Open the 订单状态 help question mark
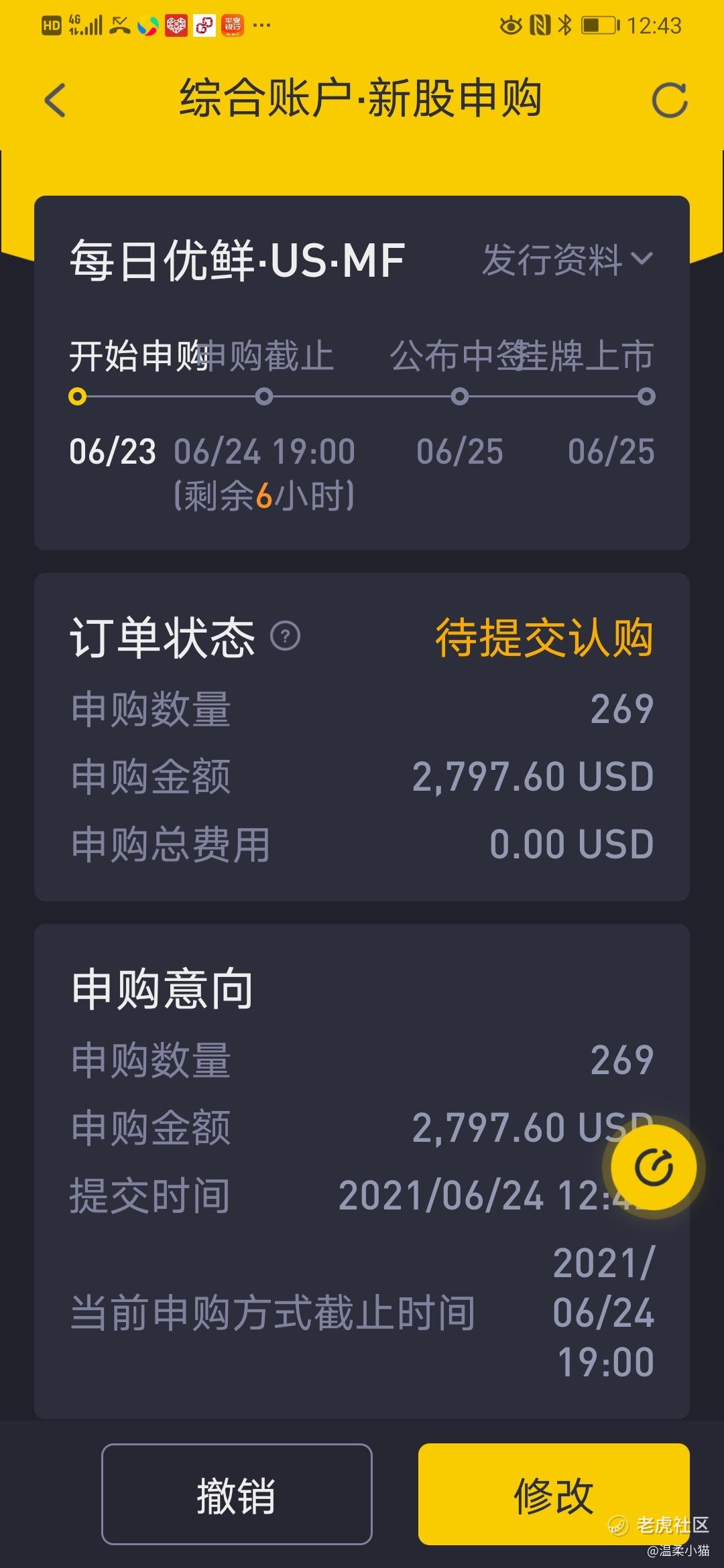Viewport: 724px width, 1568px height. (x=285, y=636)
